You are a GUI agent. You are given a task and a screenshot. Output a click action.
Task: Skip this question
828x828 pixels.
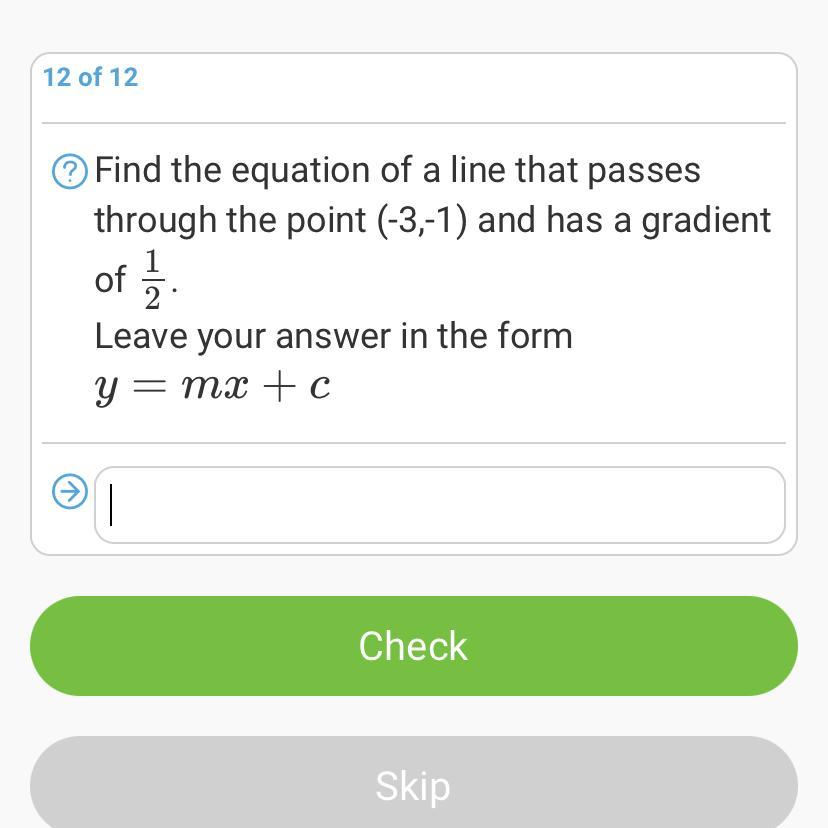413,785
